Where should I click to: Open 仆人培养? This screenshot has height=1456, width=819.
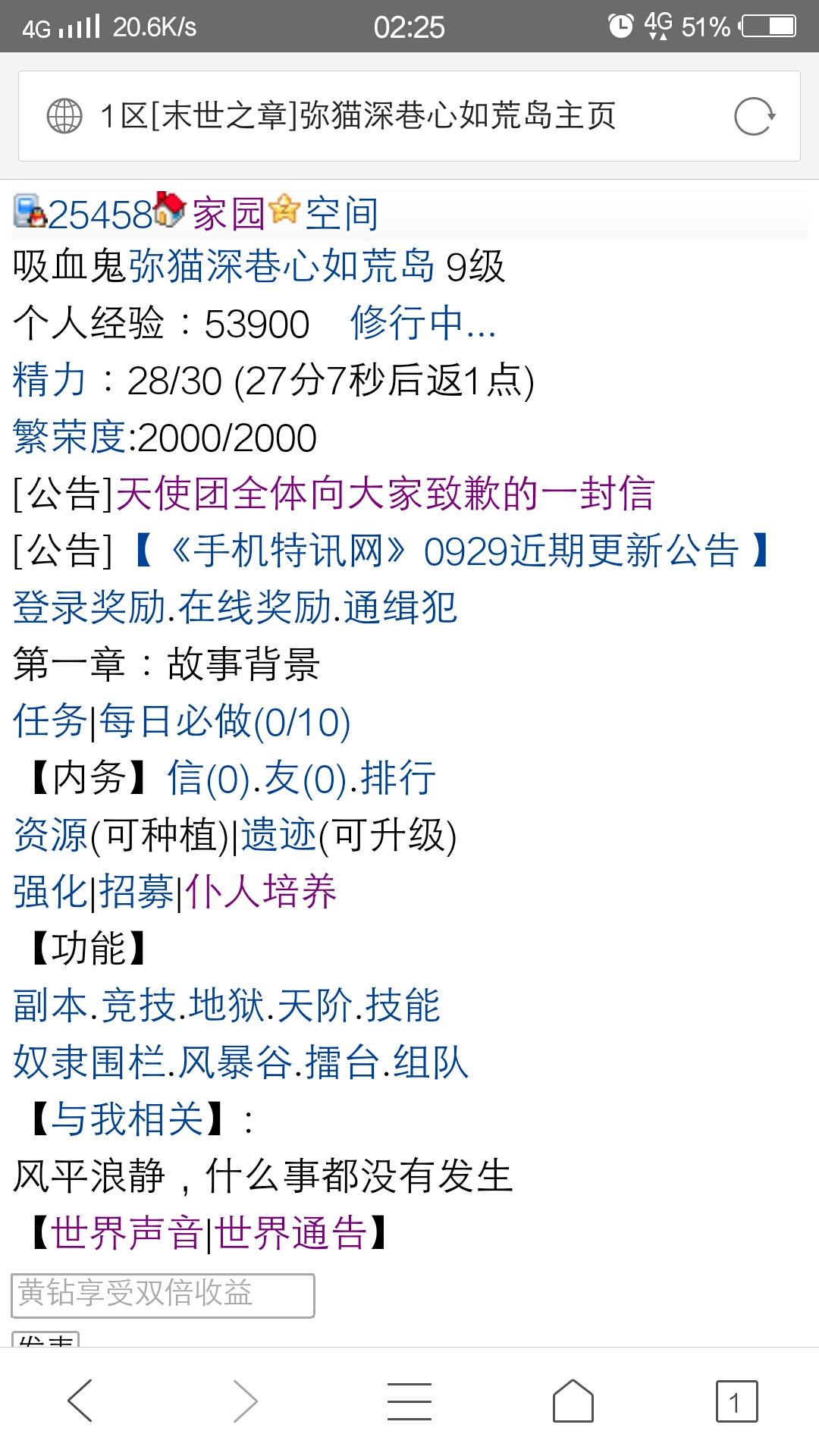[x=261, y=893]
